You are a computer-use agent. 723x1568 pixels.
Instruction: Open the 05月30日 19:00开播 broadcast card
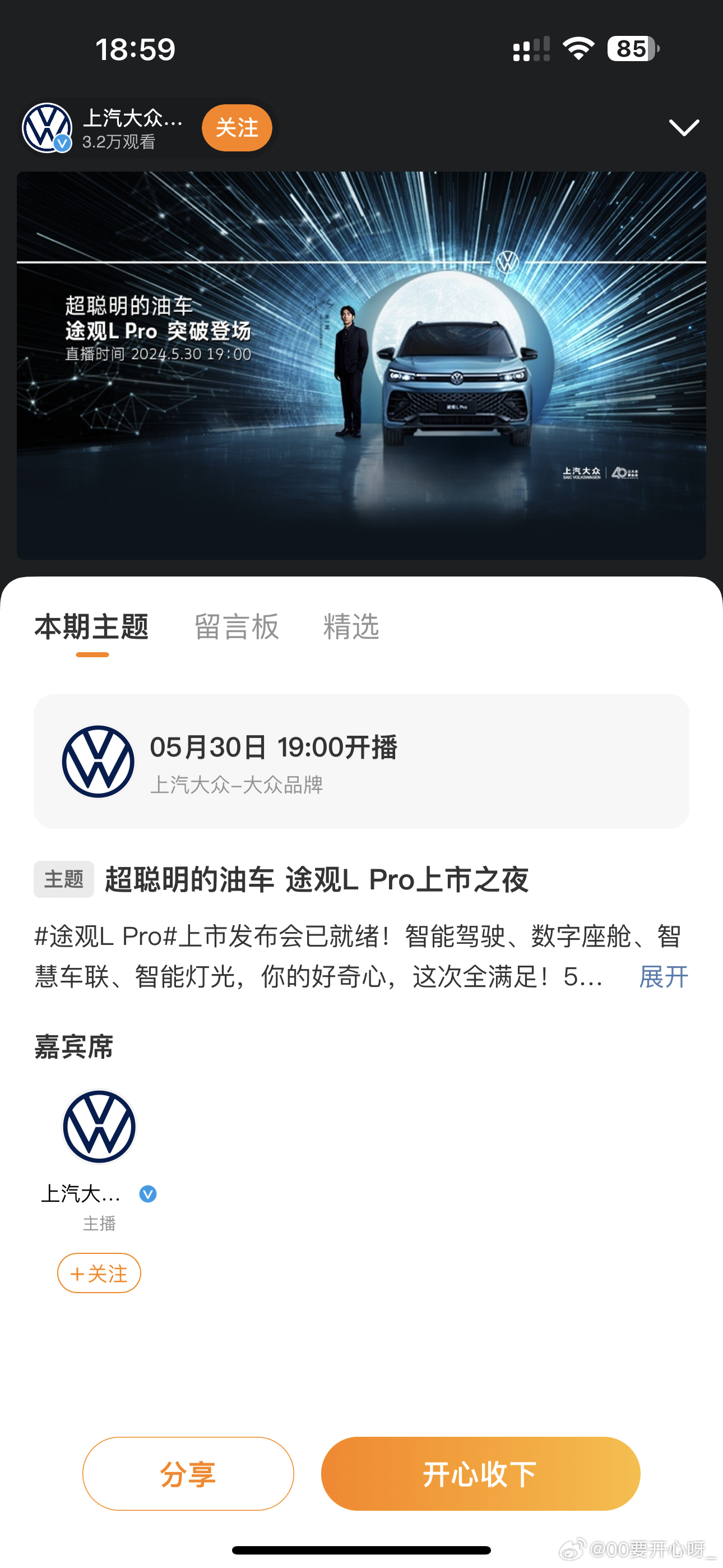click(x=361, y=762)
